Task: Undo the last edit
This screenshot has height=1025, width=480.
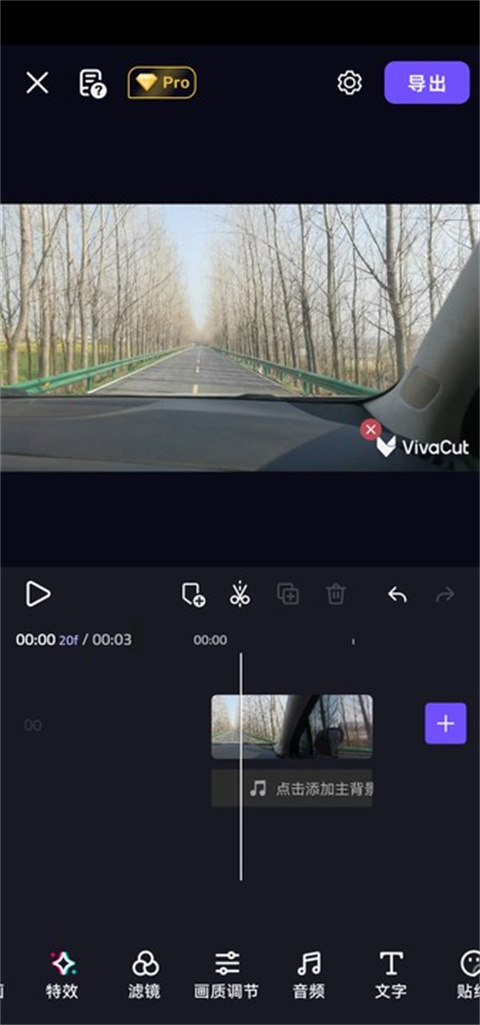Action: 398,594
